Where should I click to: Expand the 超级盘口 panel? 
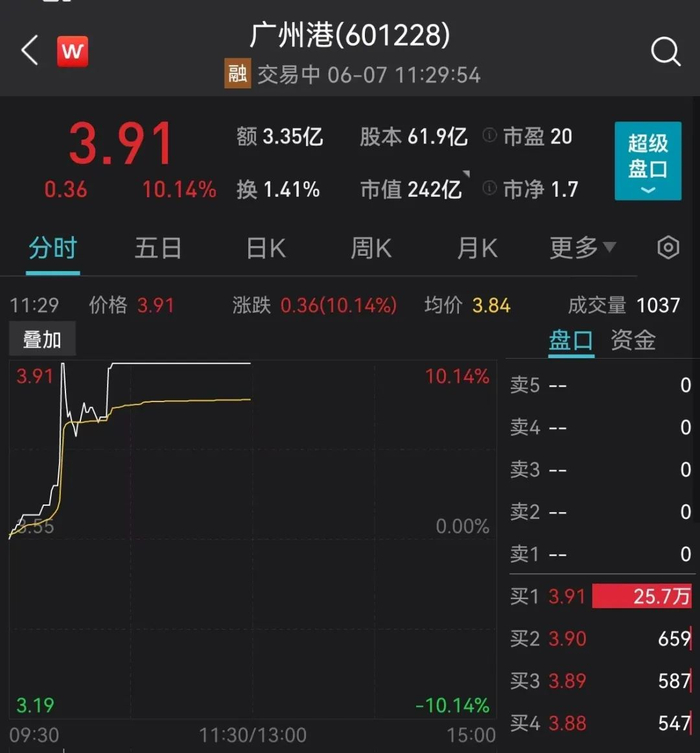[x=647, y=161]
